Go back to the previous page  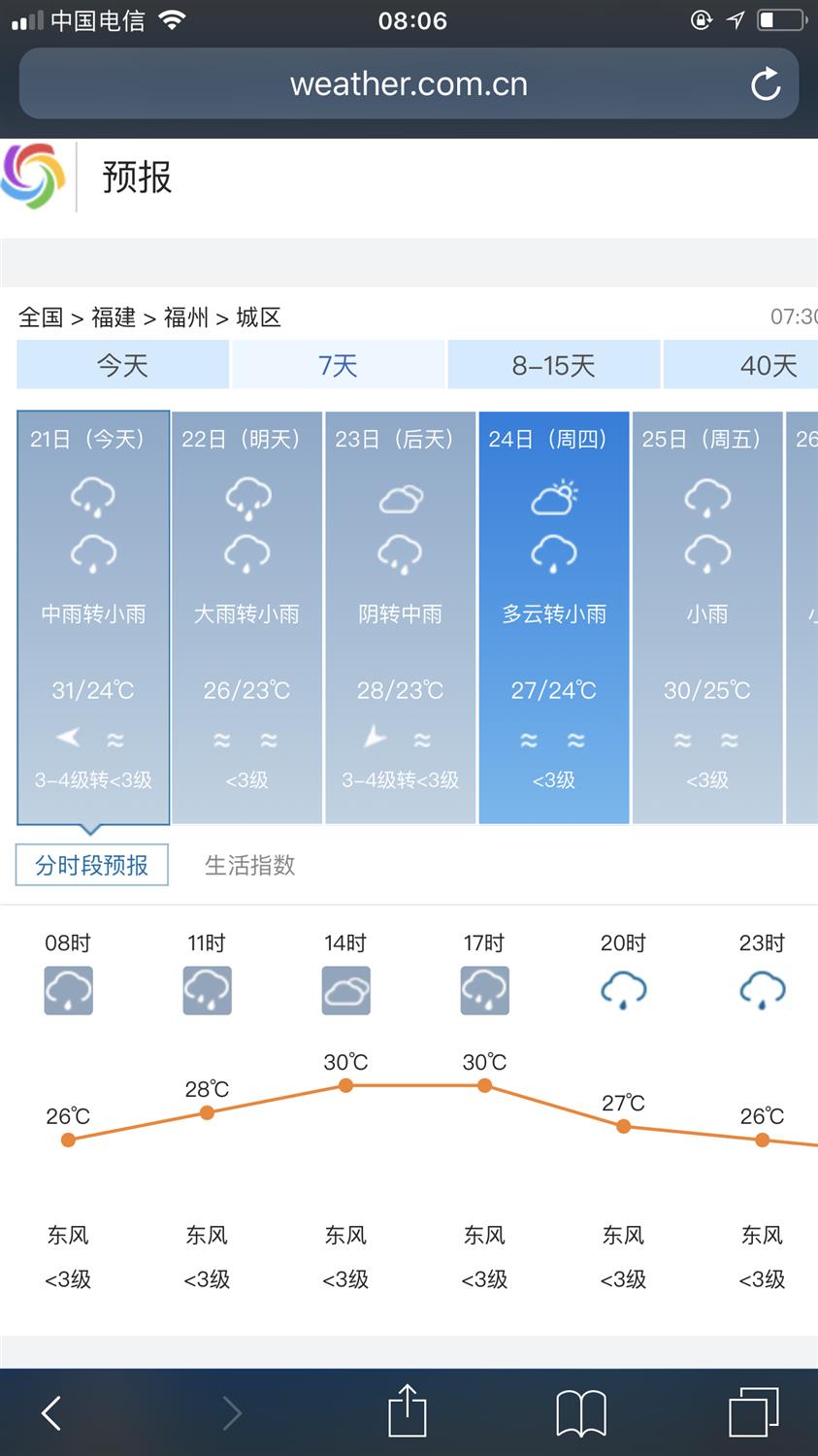(51, 1412)
